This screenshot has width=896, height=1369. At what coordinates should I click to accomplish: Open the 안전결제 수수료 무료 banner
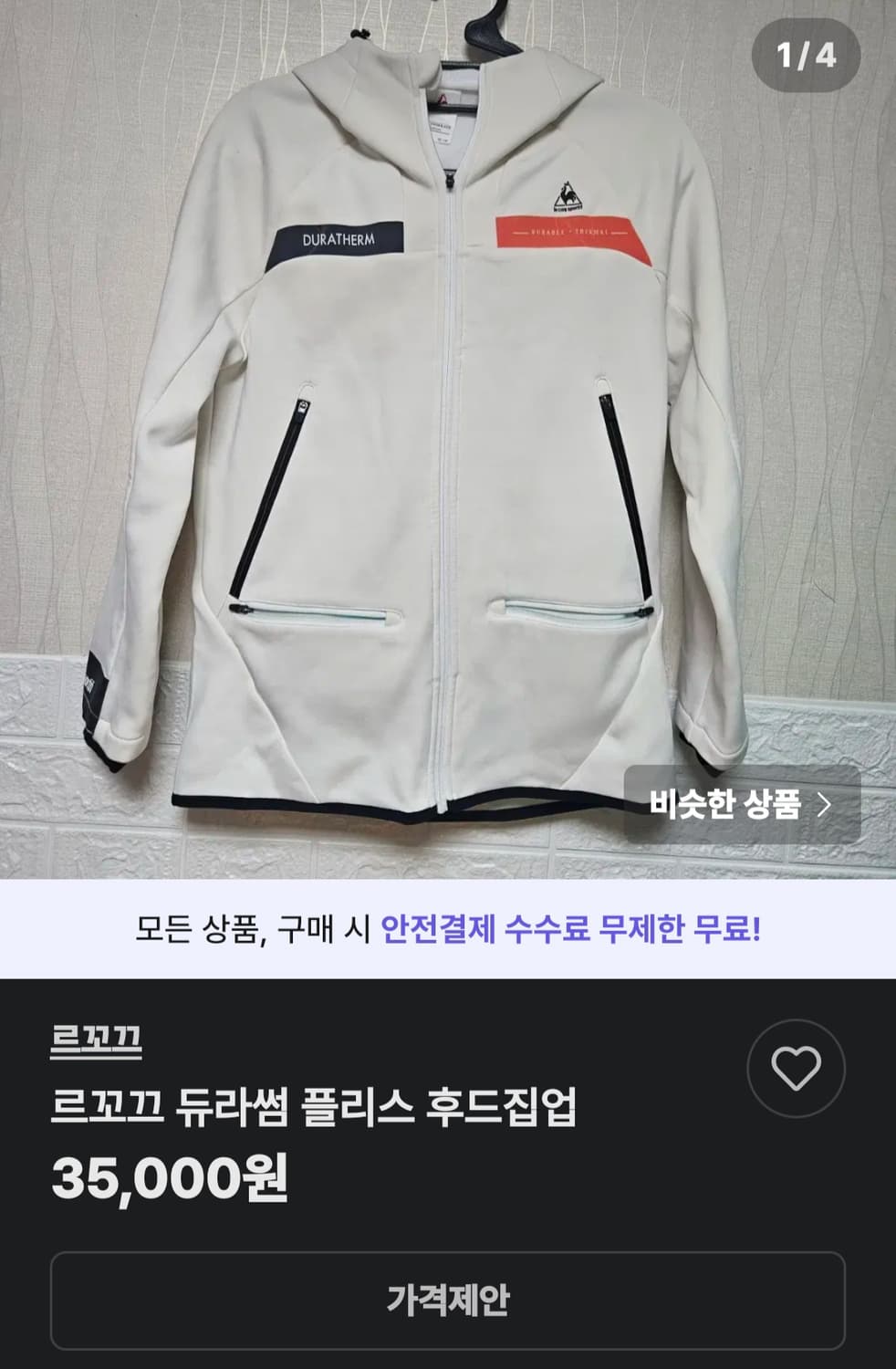pos(448,929)
